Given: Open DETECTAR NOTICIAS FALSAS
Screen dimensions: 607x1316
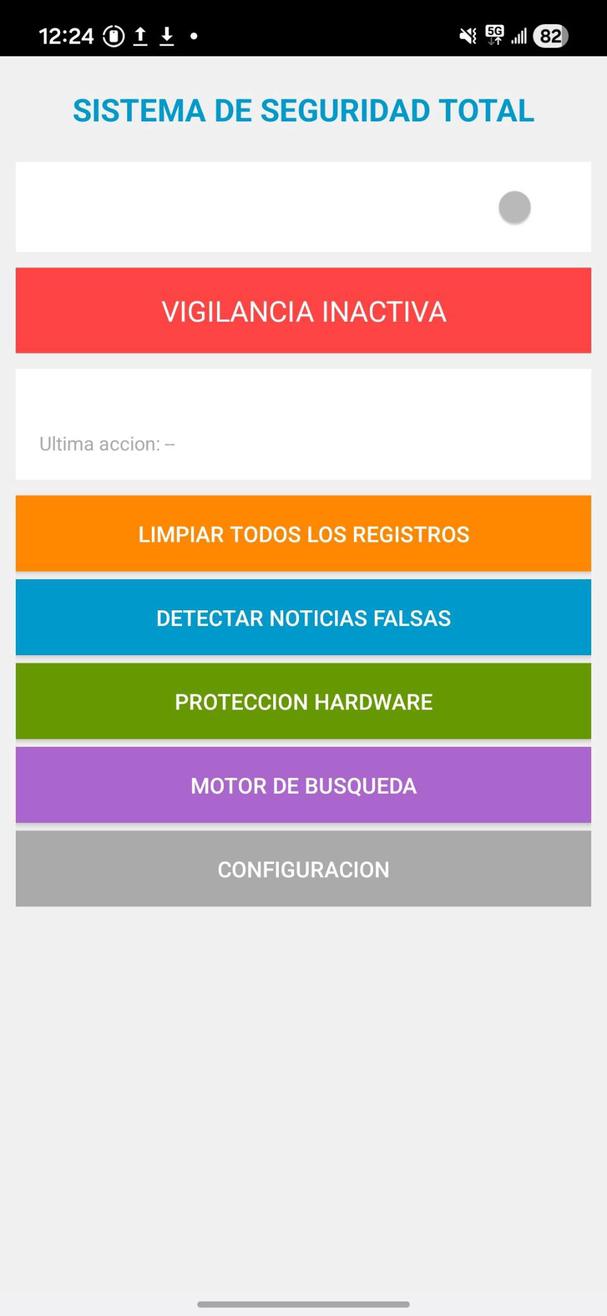Looking at the screenshot, I should coord(303,618).
